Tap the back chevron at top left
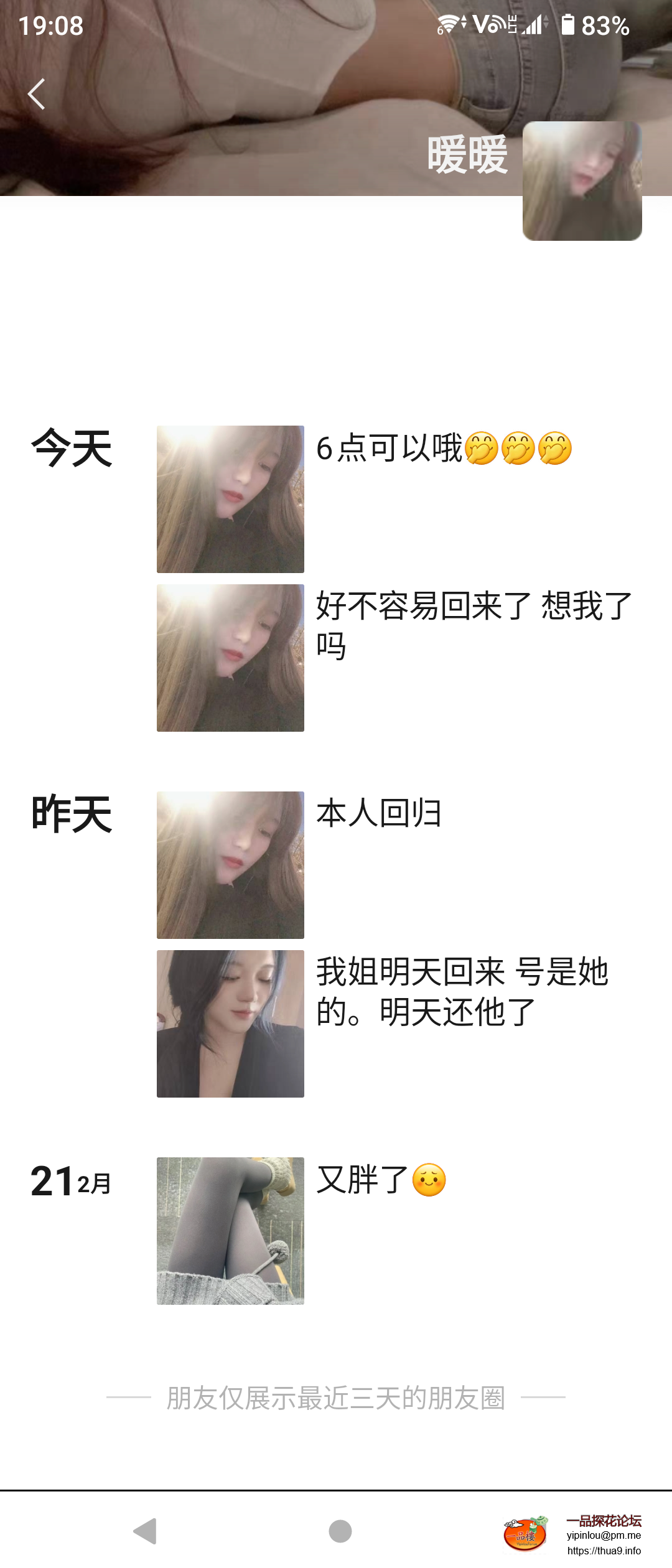 [x=37, y=93]
